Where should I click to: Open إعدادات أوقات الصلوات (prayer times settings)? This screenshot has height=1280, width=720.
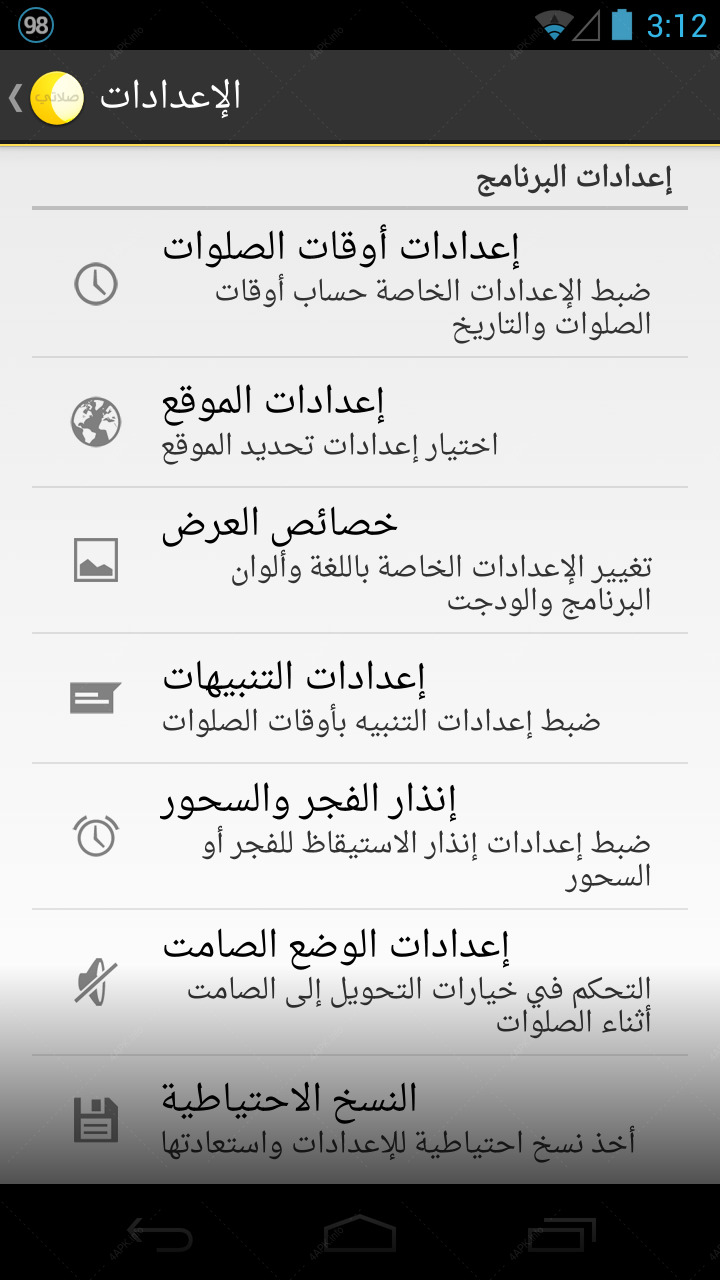coord(360,284)
